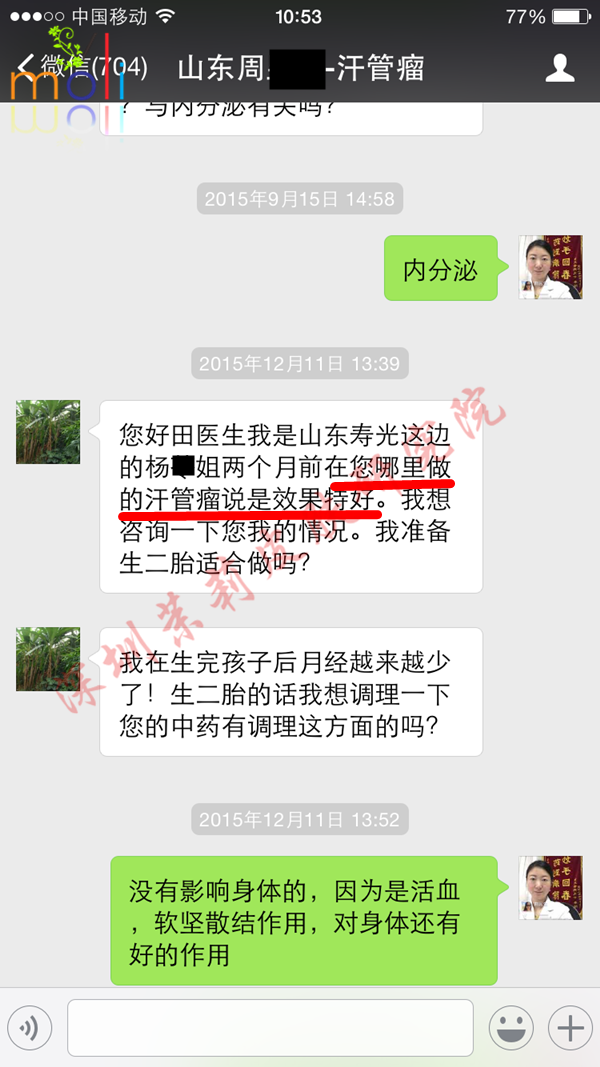The height and width of the screenshot is (1067, 600).
Task: Open doctor's avatar beside 没有影响身体的 reply
Action: point(550,887)
